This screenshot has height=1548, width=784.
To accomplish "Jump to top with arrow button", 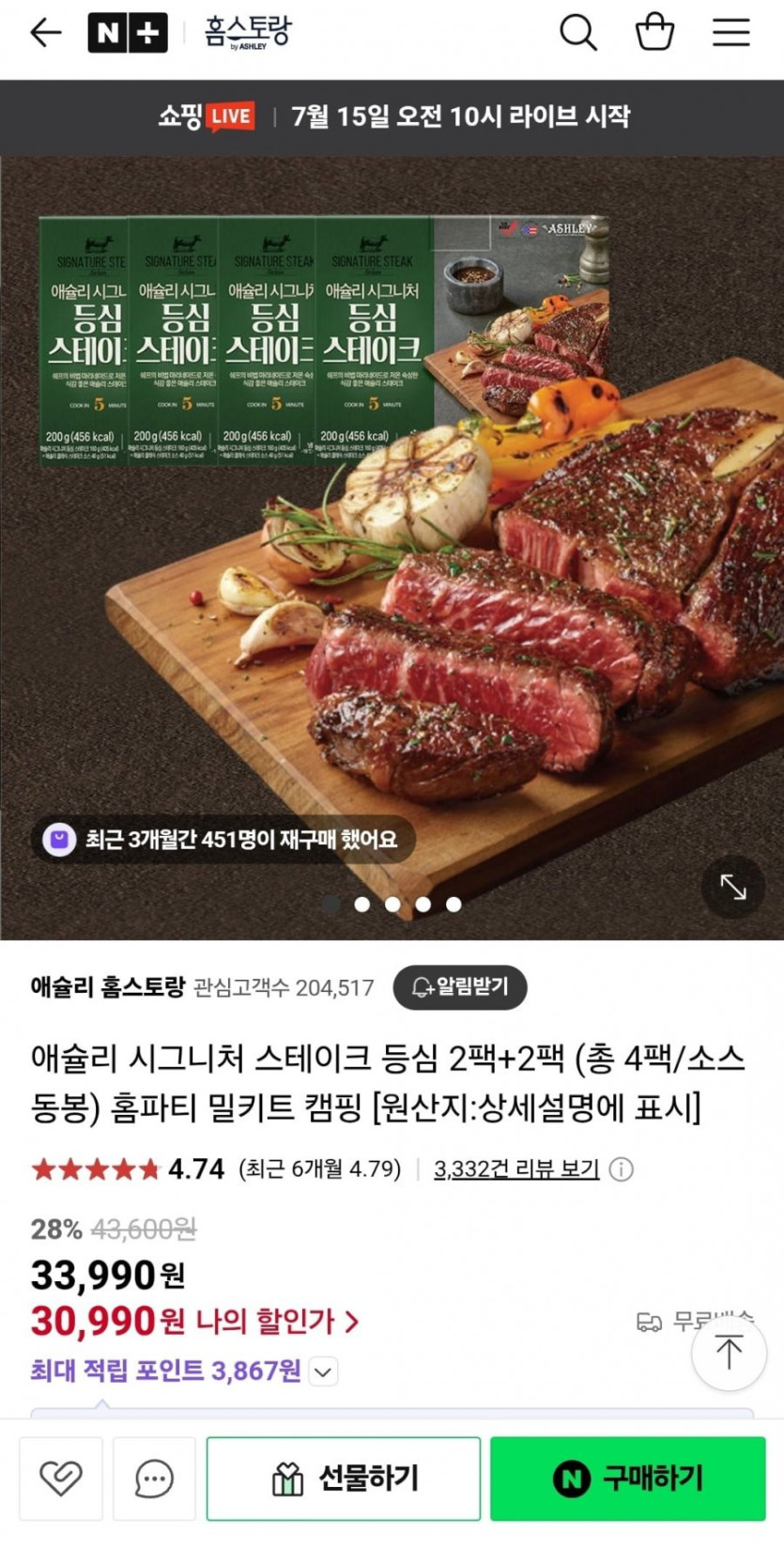I will (729, 1353).
